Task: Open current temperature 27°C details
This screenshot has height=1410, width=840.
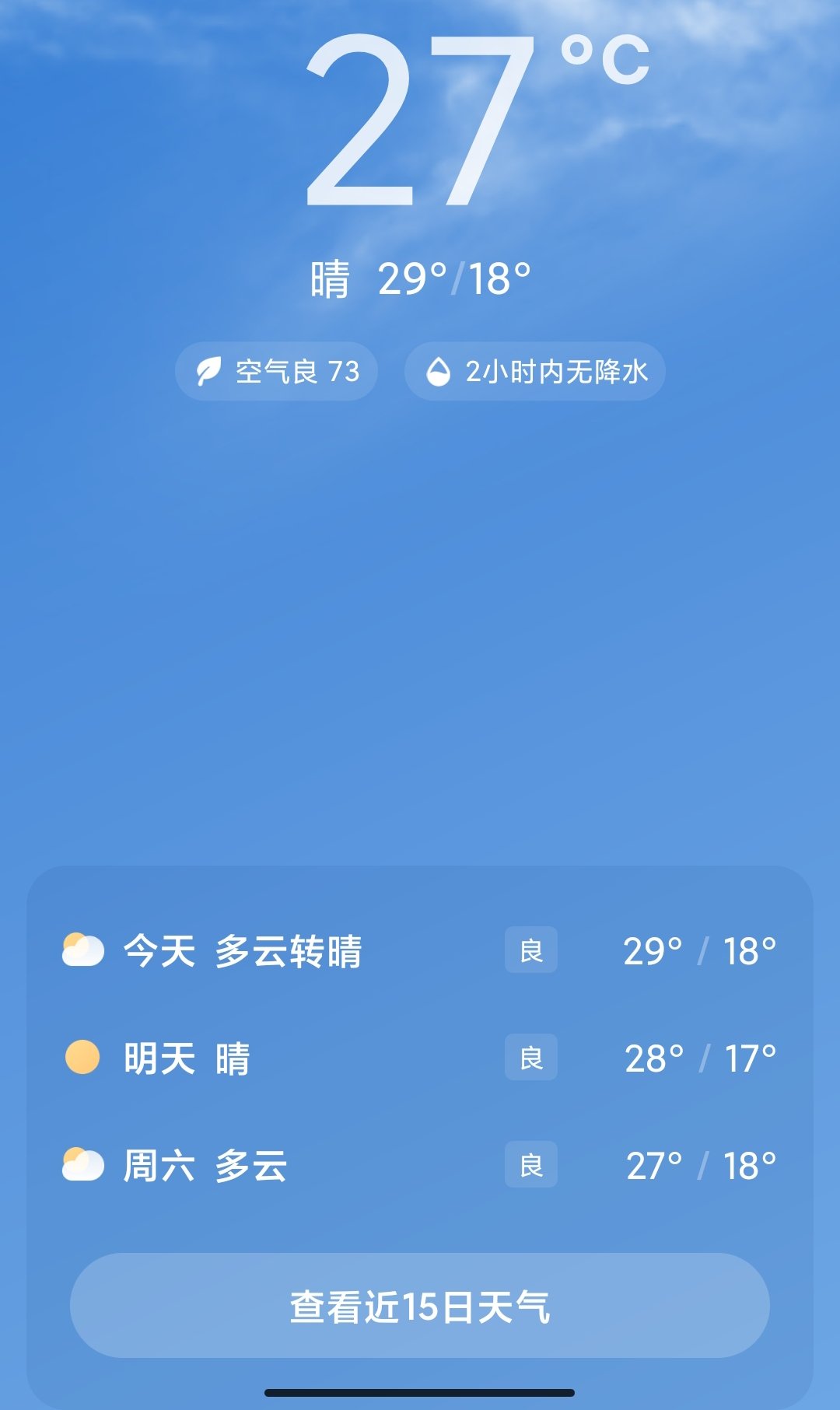Action: coord(476,121)
